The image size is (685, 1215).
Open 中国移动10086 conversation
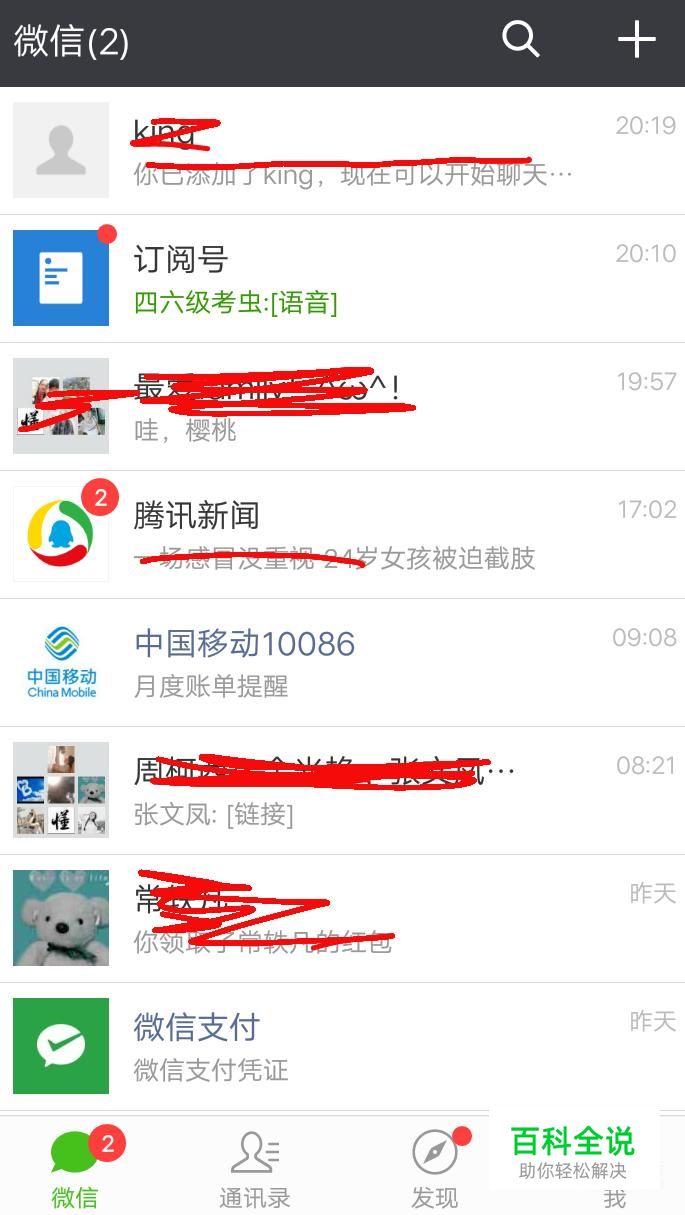click(x=342, y=662)
